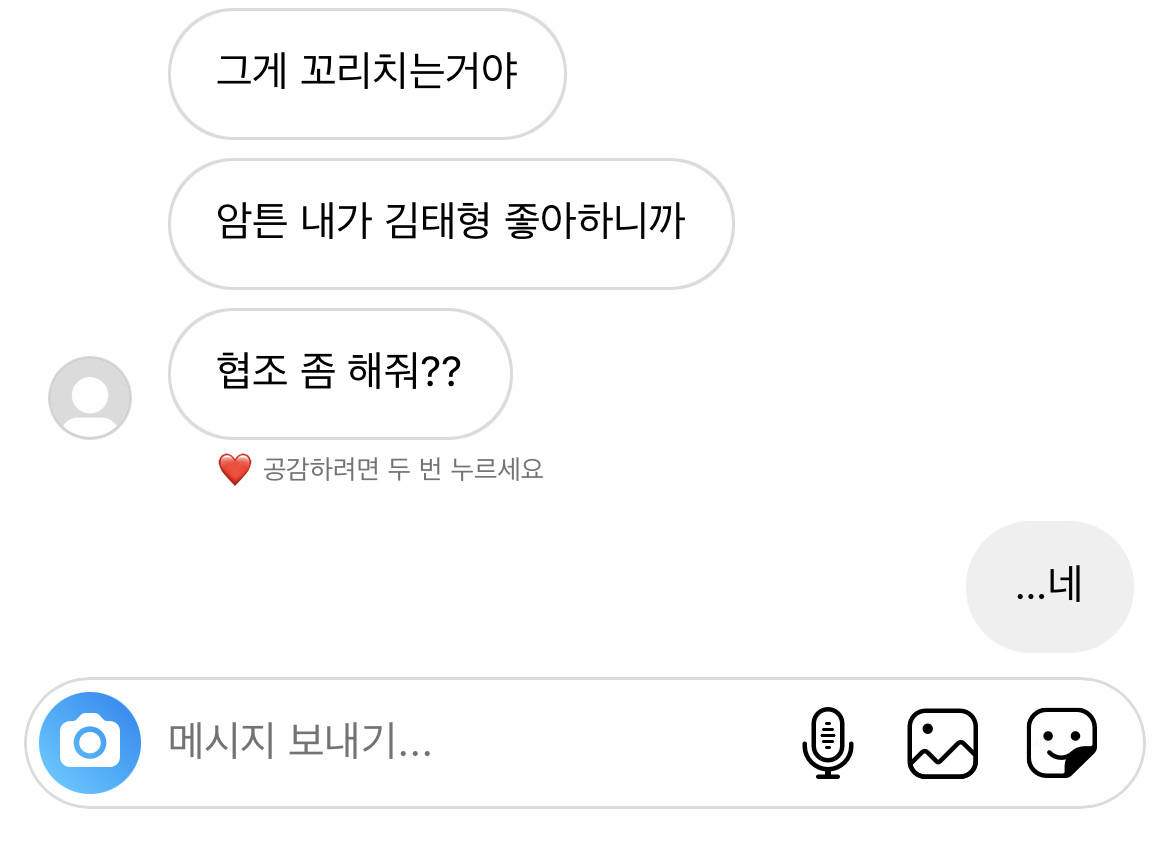
Task: Open the photo gallery picker
Action: pyautogui.click(x=942, y=743)
